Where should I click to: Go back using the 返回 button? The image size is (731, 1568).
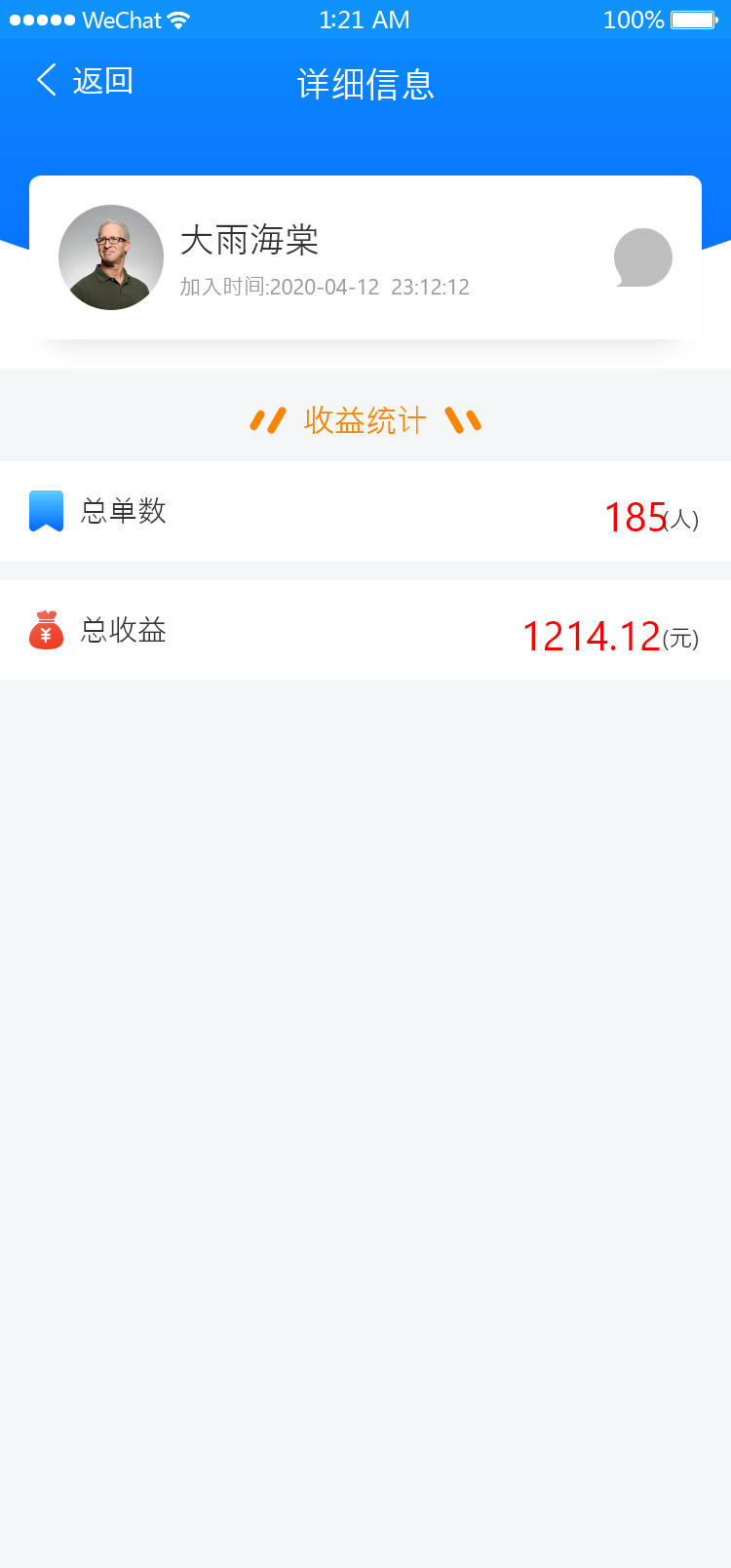85,81
